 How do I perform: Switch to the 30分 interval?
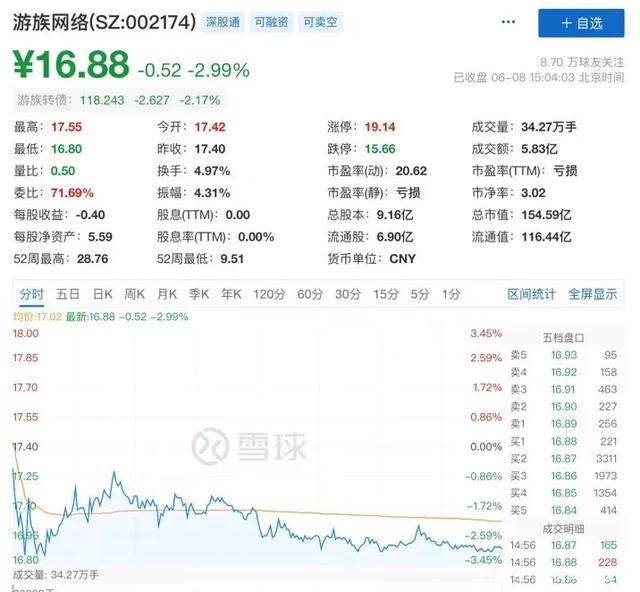point(347,294)
